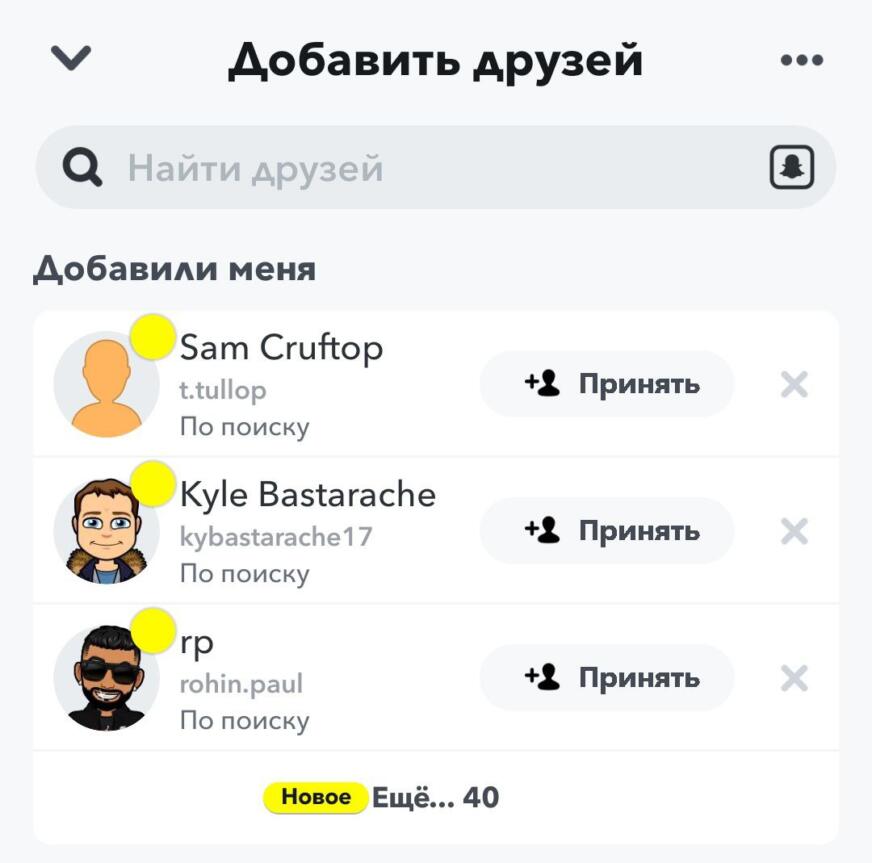Open rohin.paul's Bitmoji profile
Image resolution: width=872 pixels, height=863 pixels.
coord(105,678)
